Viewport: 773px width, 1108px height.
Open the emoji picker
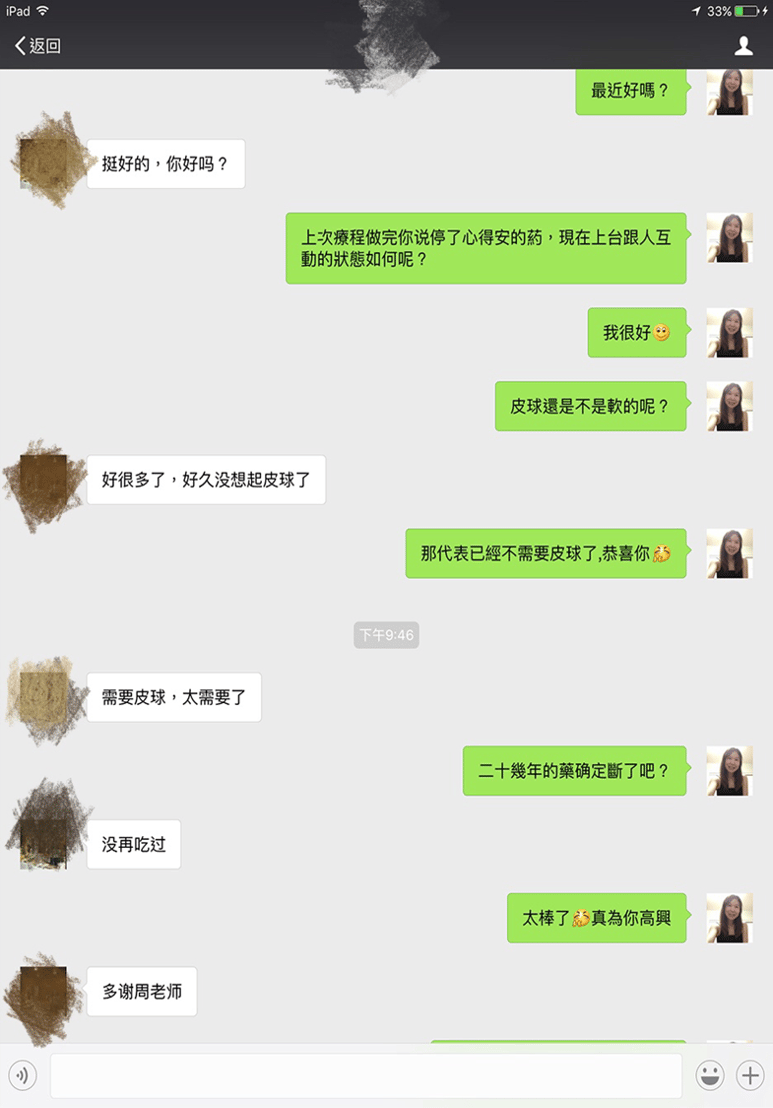(710, 1076)
